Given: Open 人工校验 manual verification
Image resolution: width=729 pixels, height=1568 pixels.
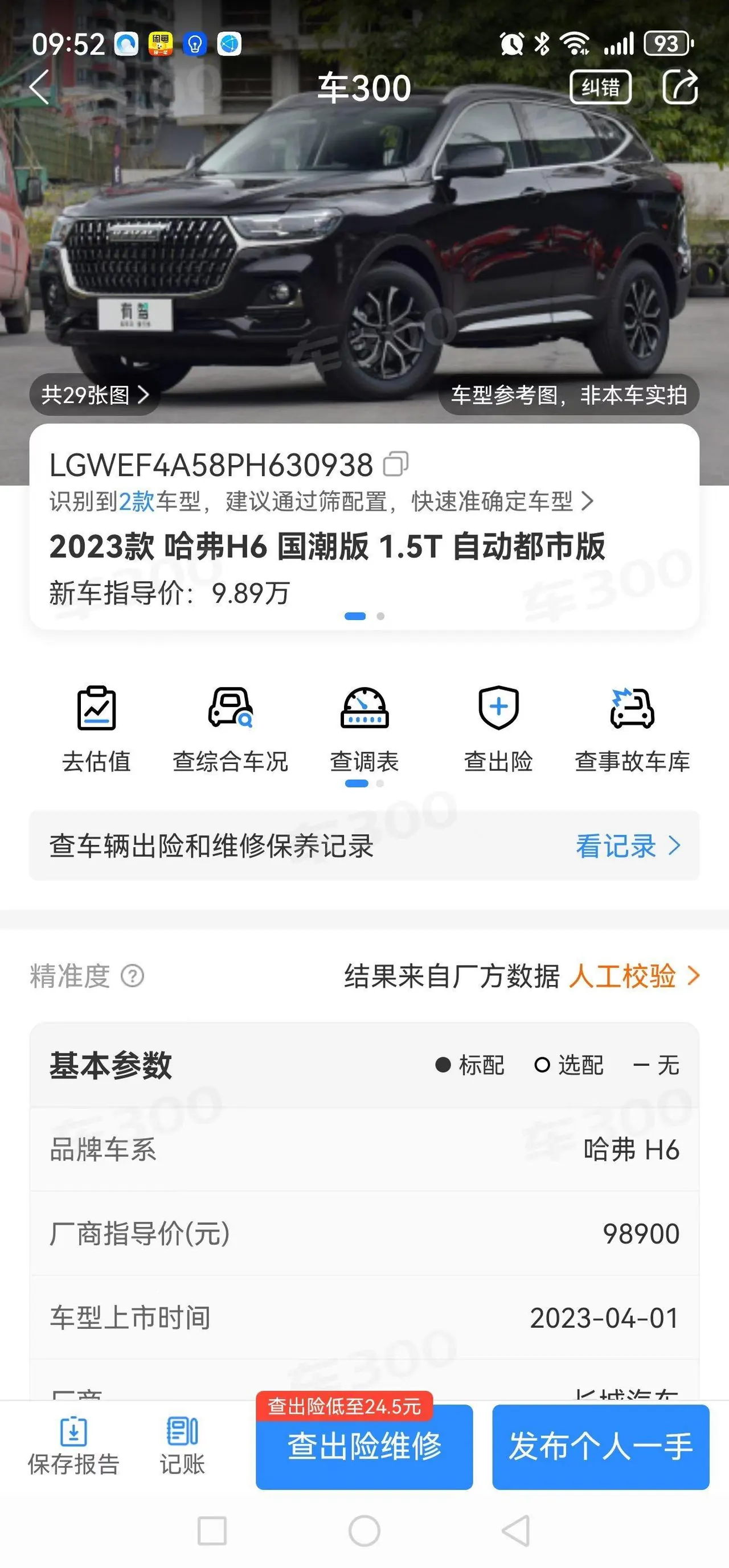Looking at the screenshot, I should click(x=634, y=976).
